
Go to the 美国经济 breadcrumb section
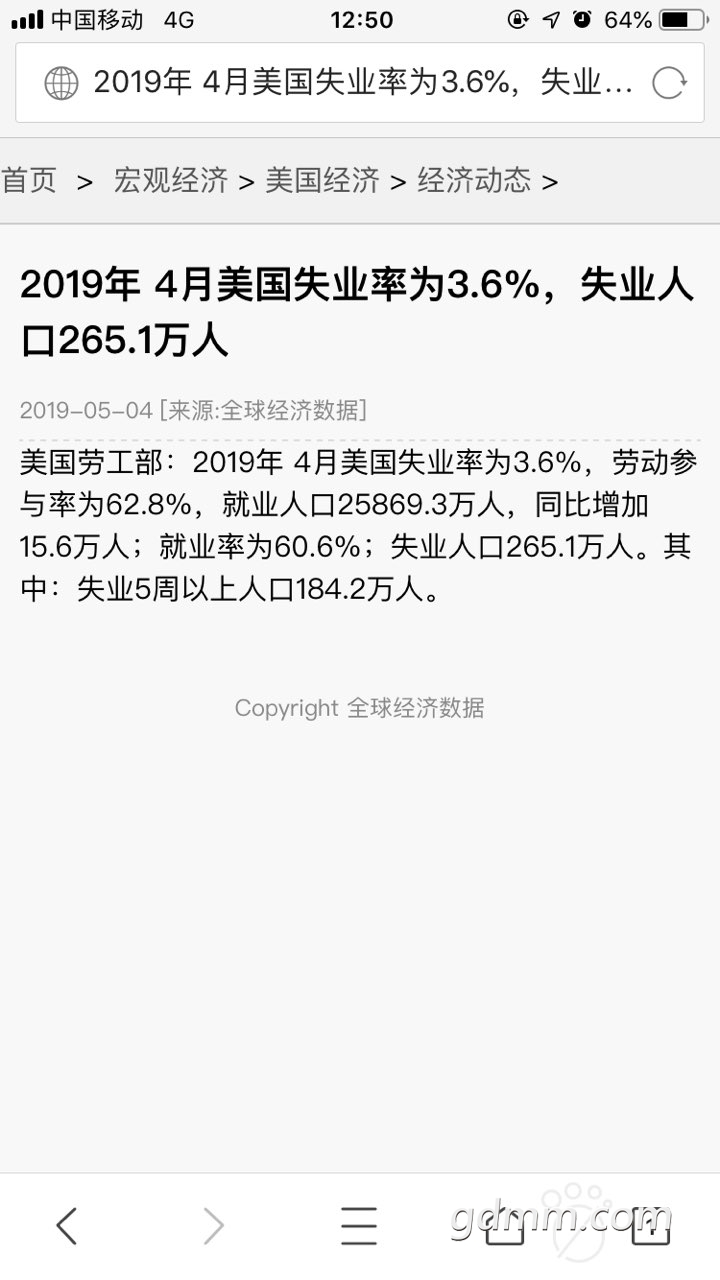point(322,181)
